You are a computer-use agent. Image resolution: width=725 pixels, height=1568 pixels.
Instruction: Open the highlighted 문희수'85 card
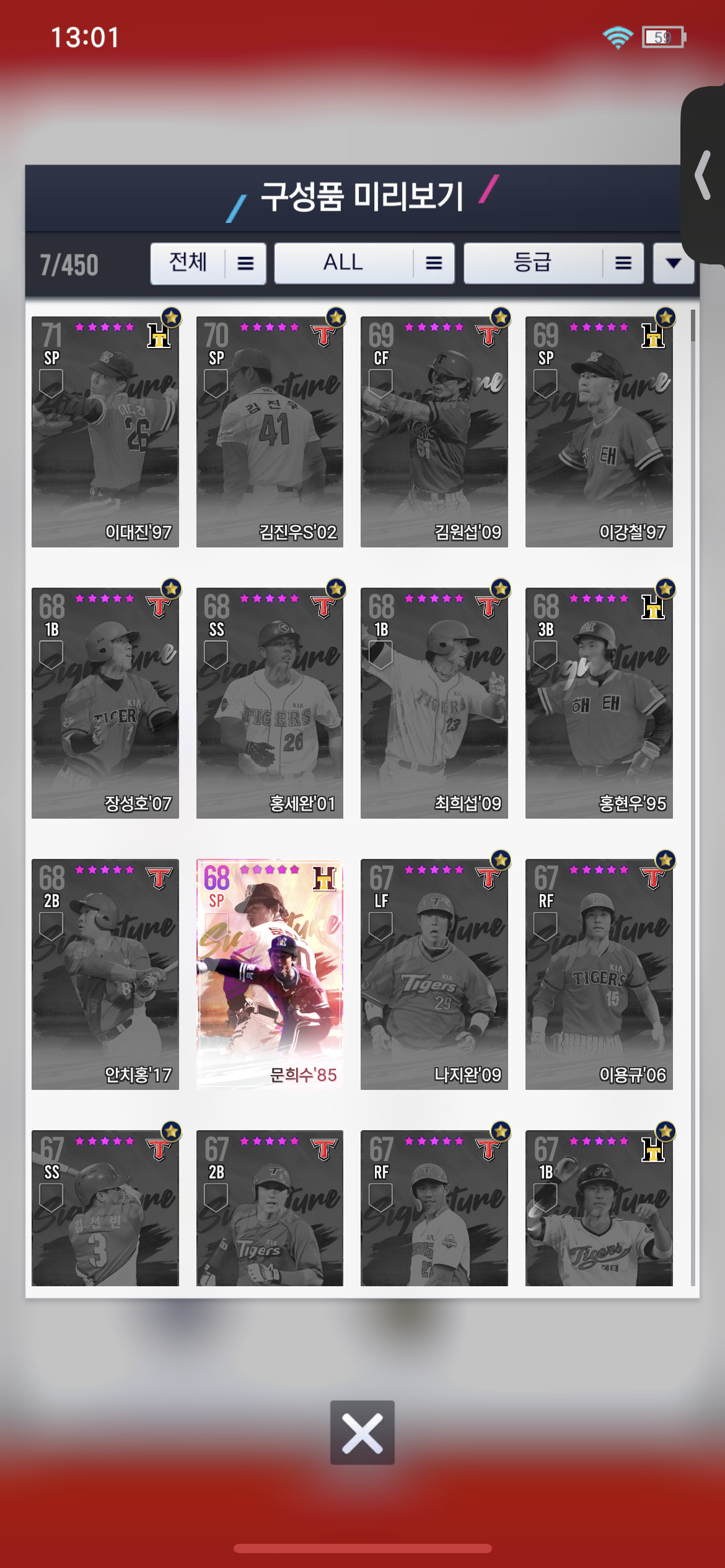[270, 975]
